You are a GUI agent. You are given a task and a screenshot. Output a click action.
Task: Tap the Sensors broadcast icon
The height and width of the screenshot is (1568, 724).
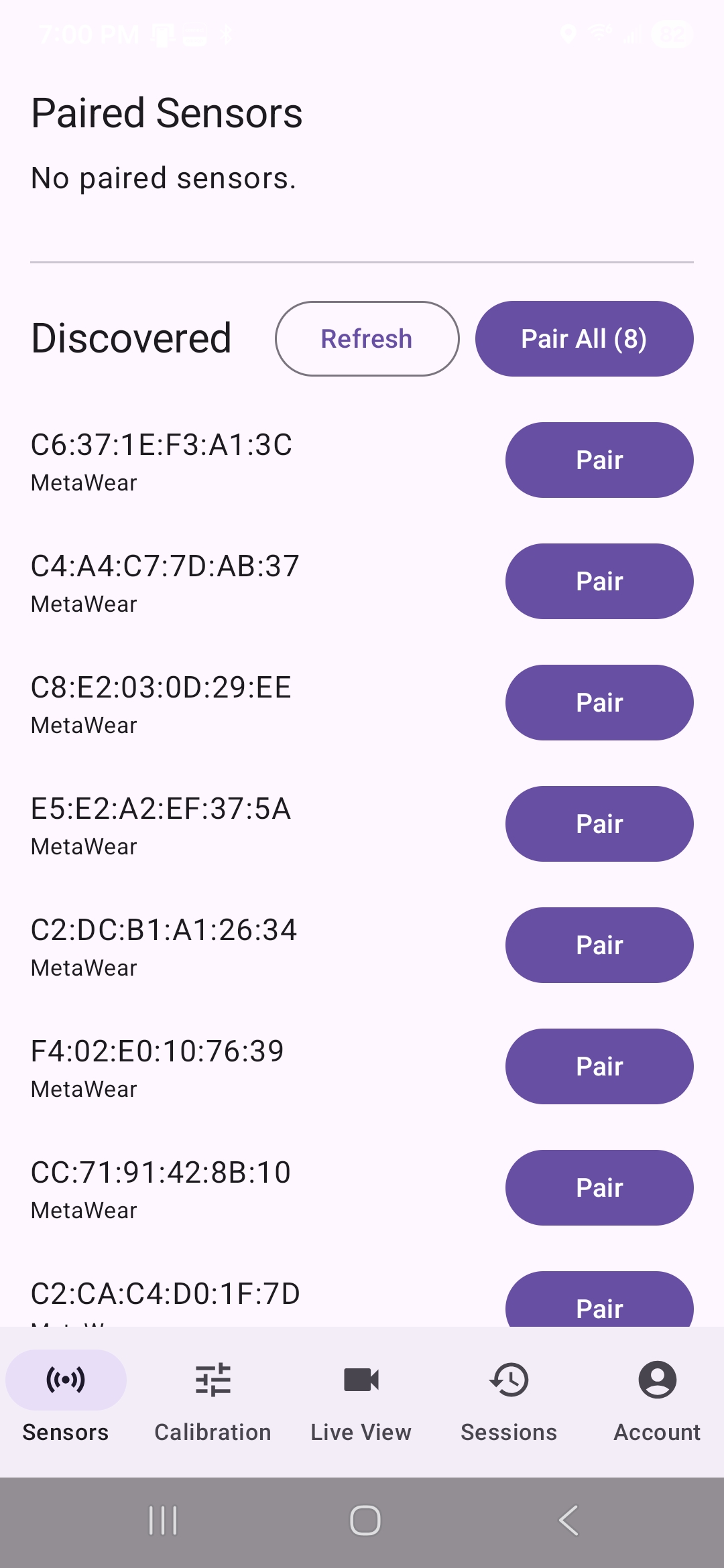(64, 1379)
